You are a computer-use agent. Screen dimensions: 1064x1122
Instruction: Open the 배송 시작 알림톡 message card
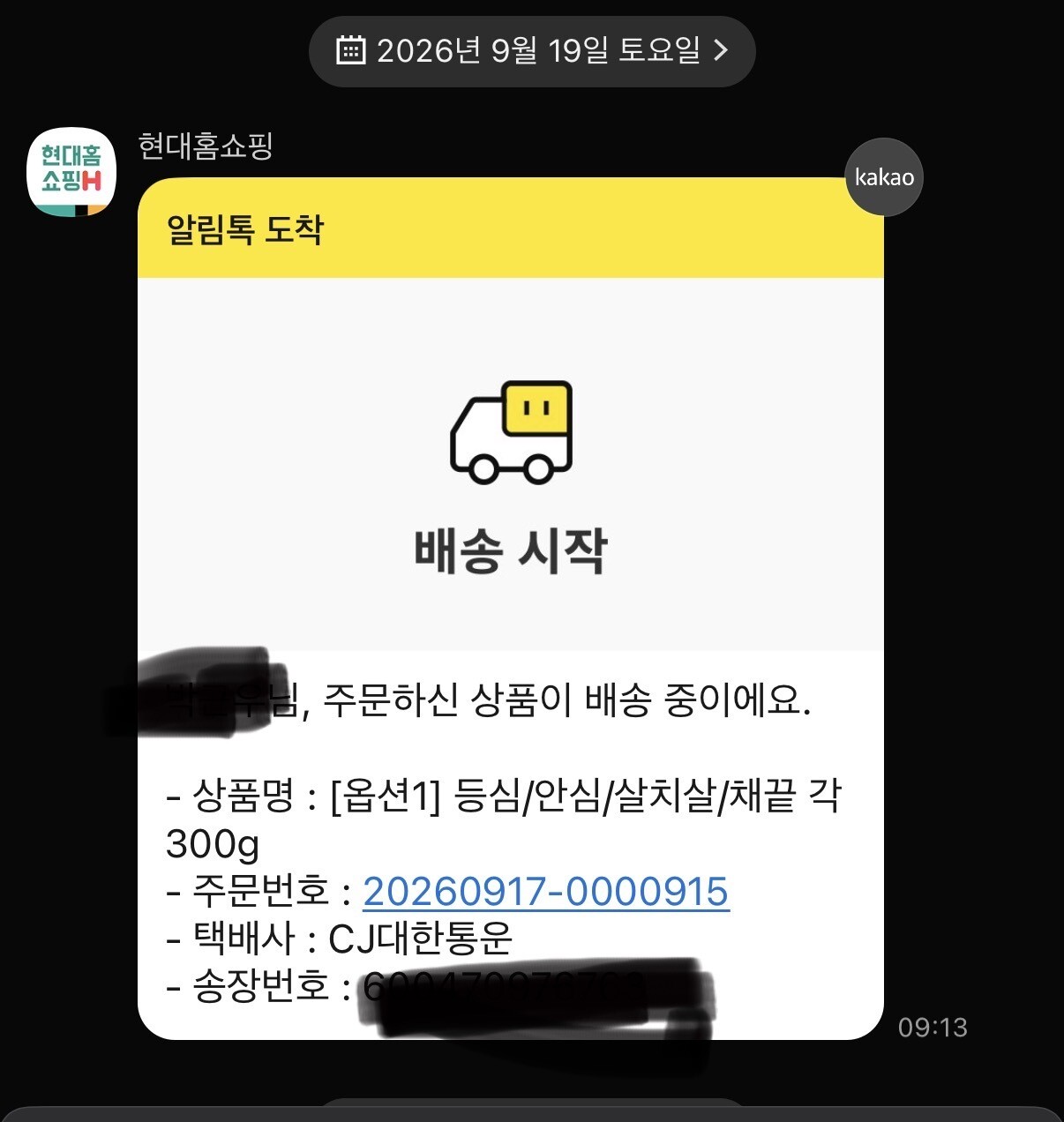(511, 609)
